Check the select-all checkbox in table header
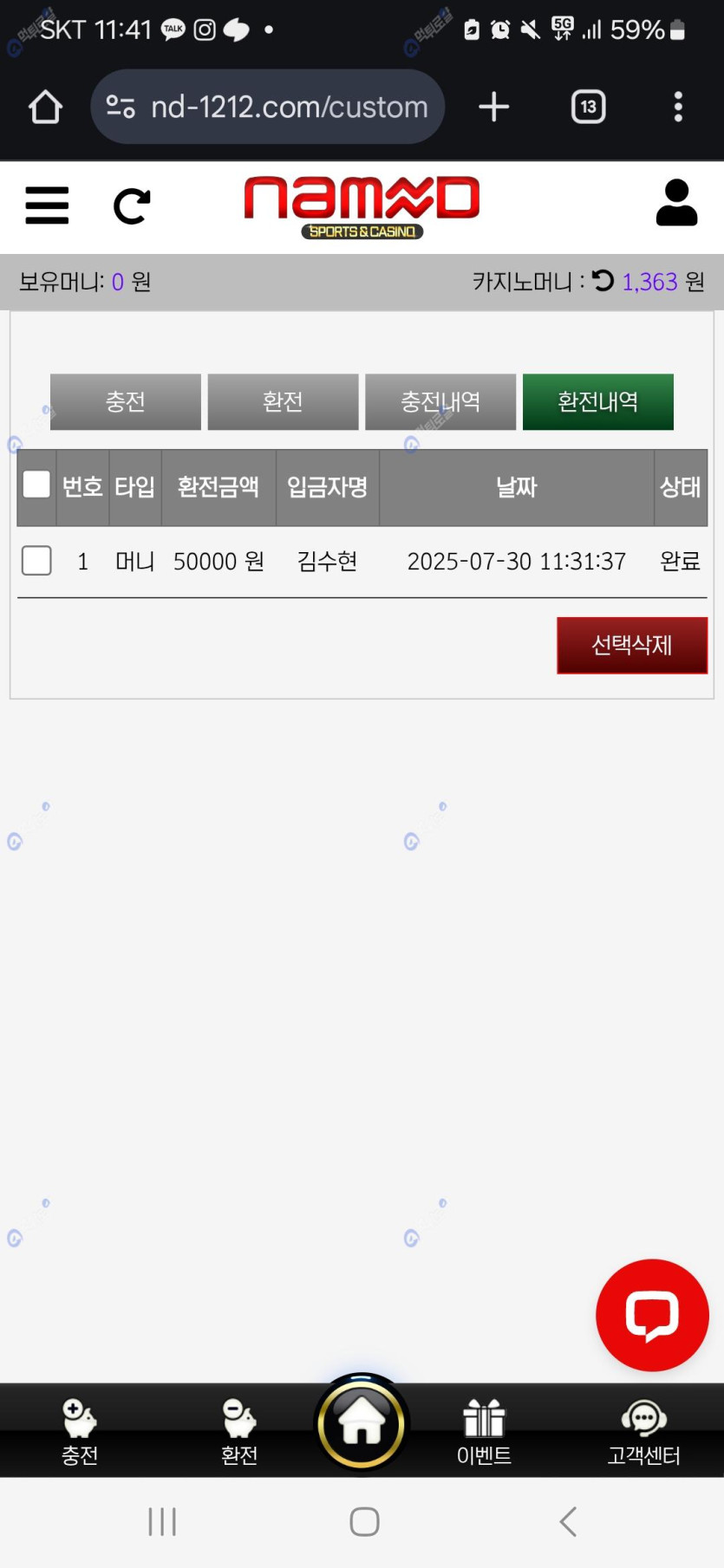724x1568 pixels. pos(36,485)
